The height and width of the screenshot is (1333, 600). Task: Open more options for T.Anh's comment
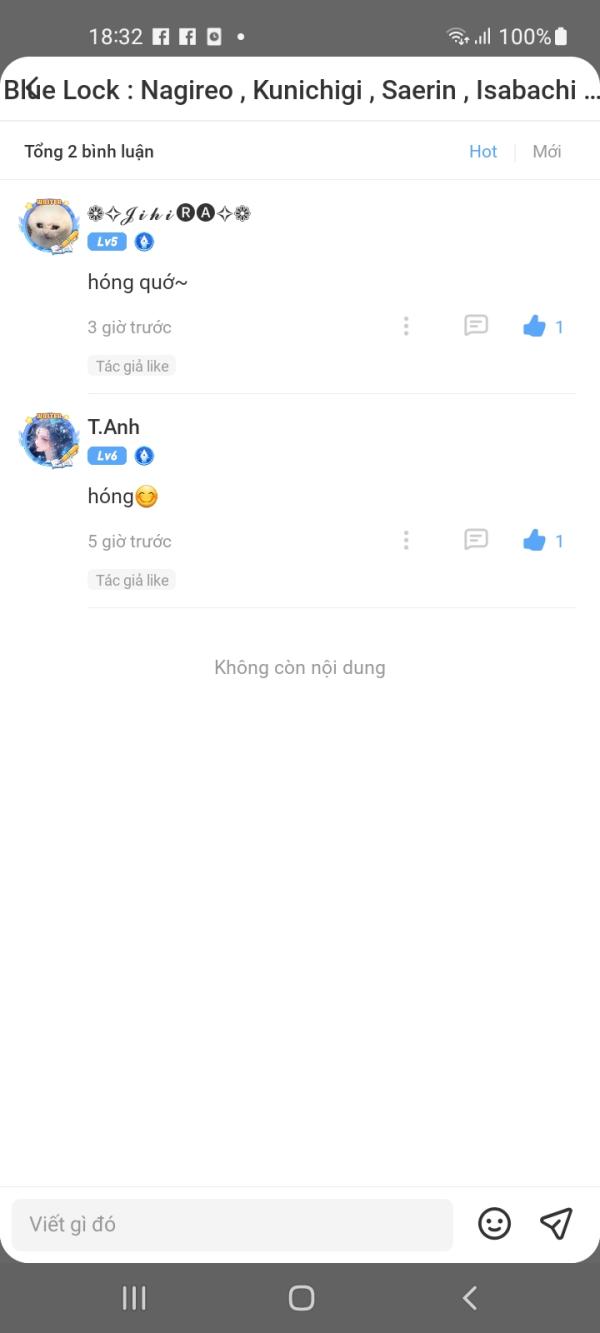click(406, 540)
